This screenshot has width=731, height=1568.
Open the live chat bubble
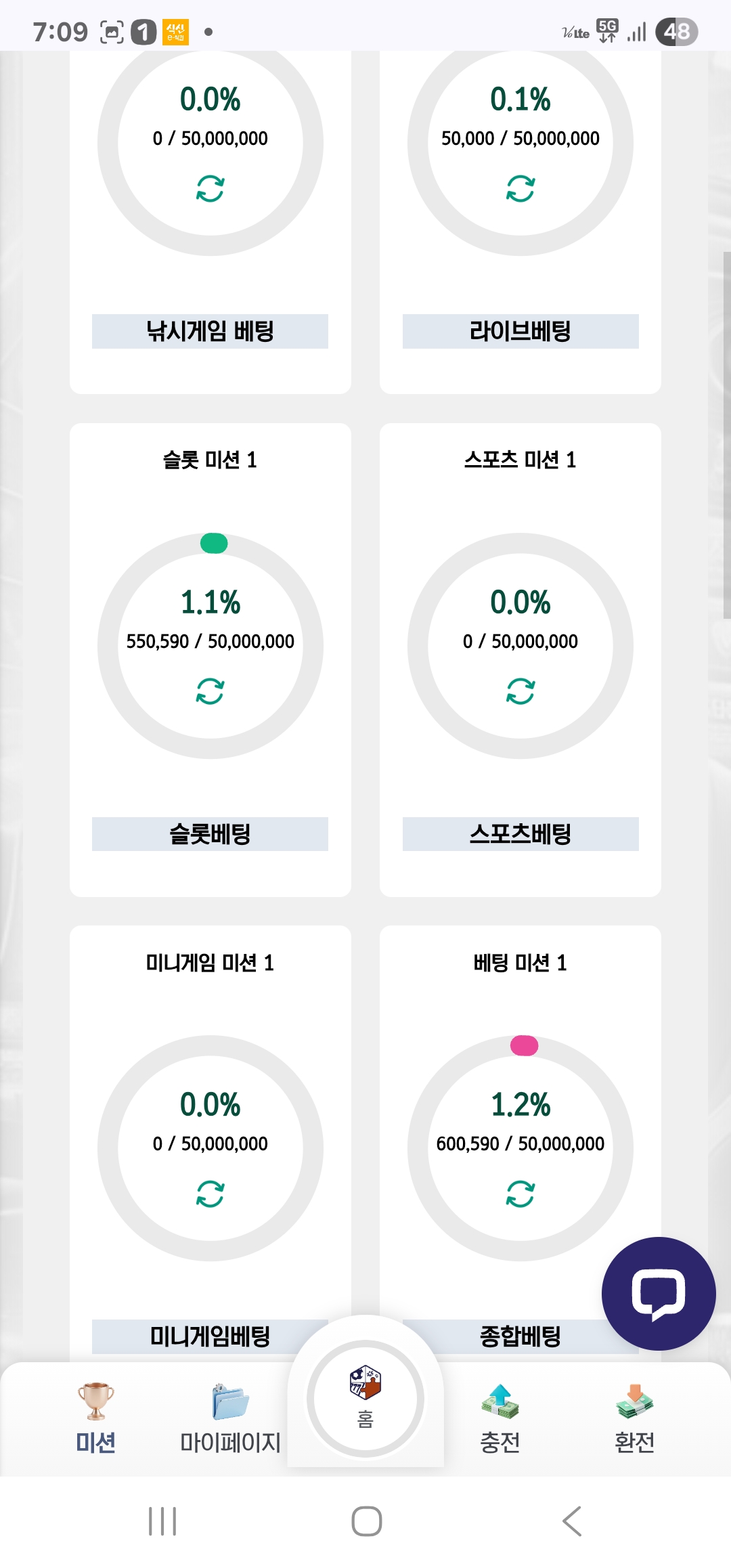click(x=659, y=1294)
